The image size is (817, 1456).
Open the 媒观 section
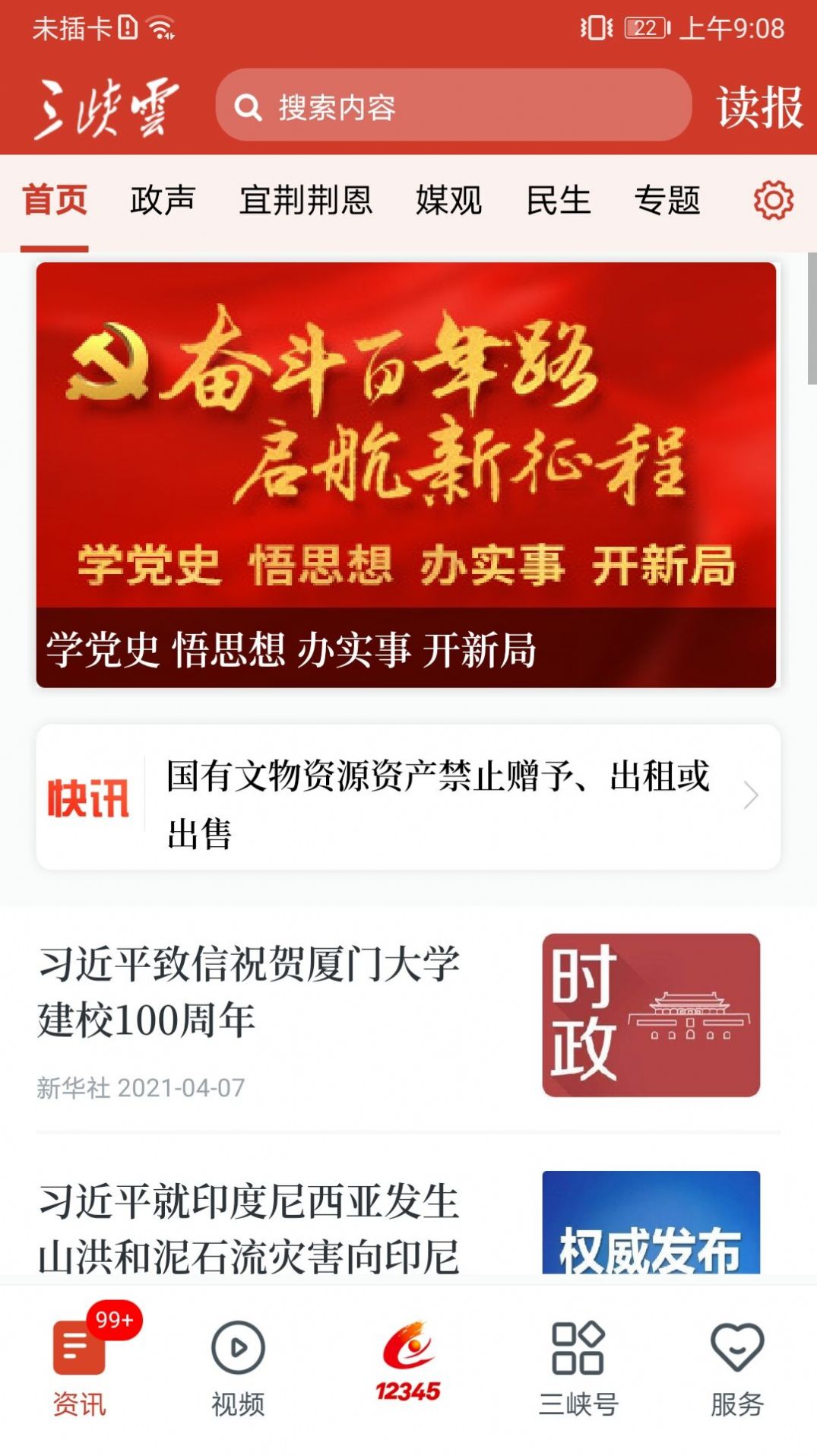pos(448,200)
